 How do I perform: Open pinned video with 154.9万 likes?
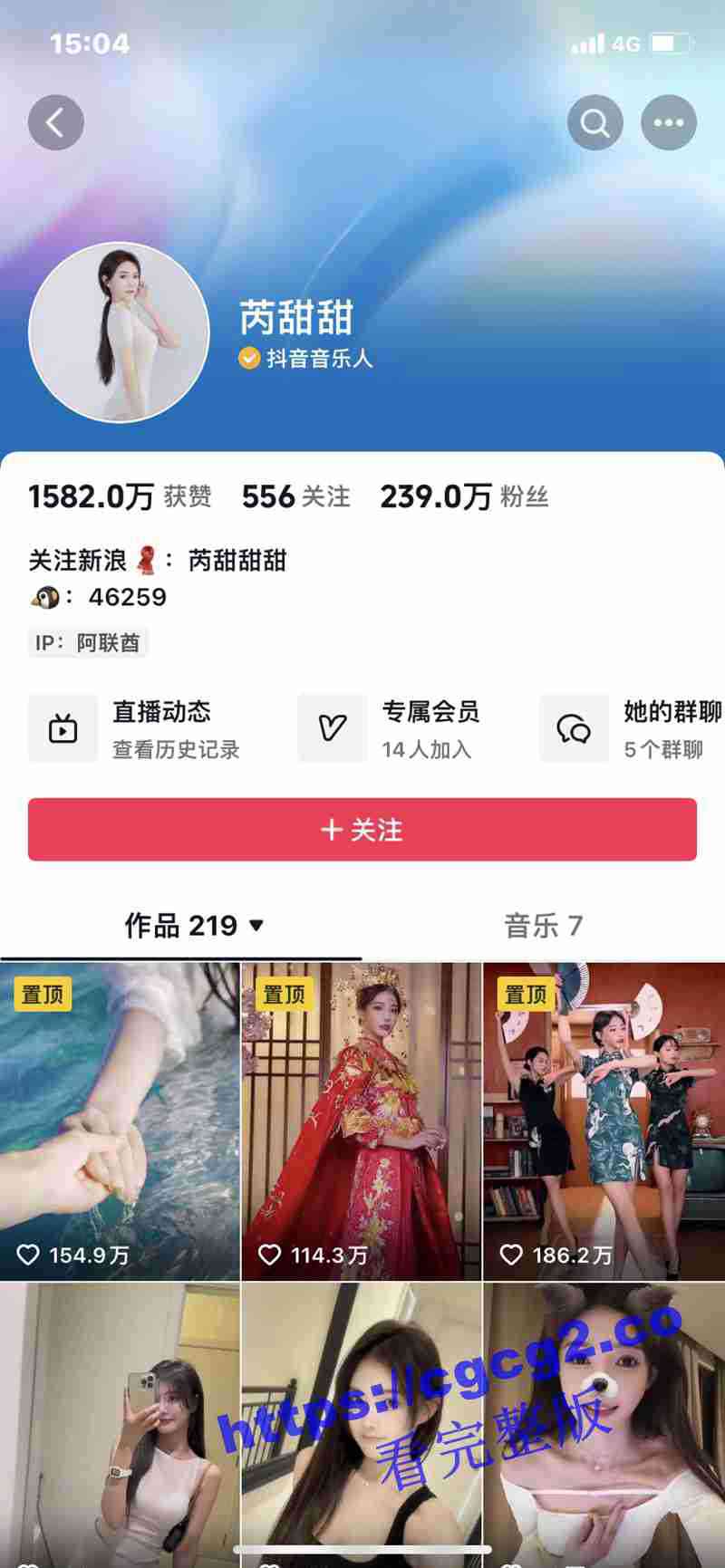click(120, 1121)
